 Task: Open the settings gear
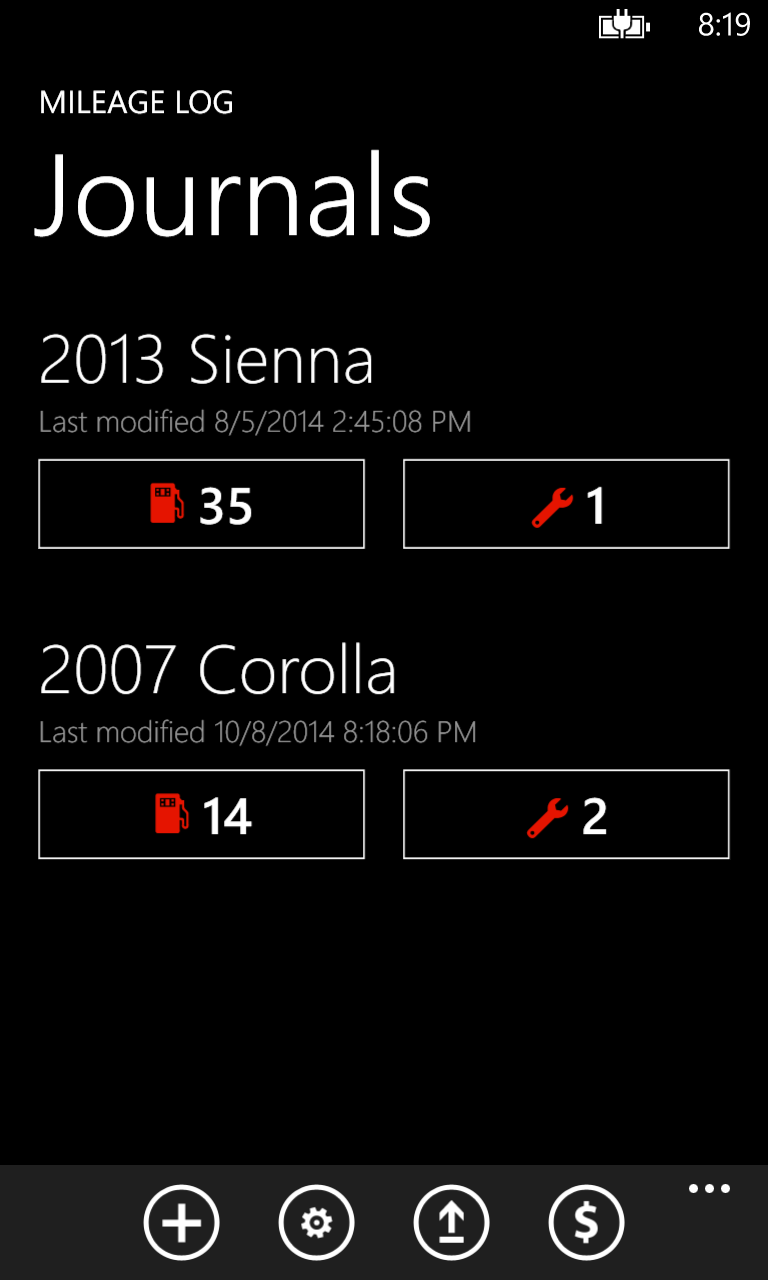[316, 1222]
